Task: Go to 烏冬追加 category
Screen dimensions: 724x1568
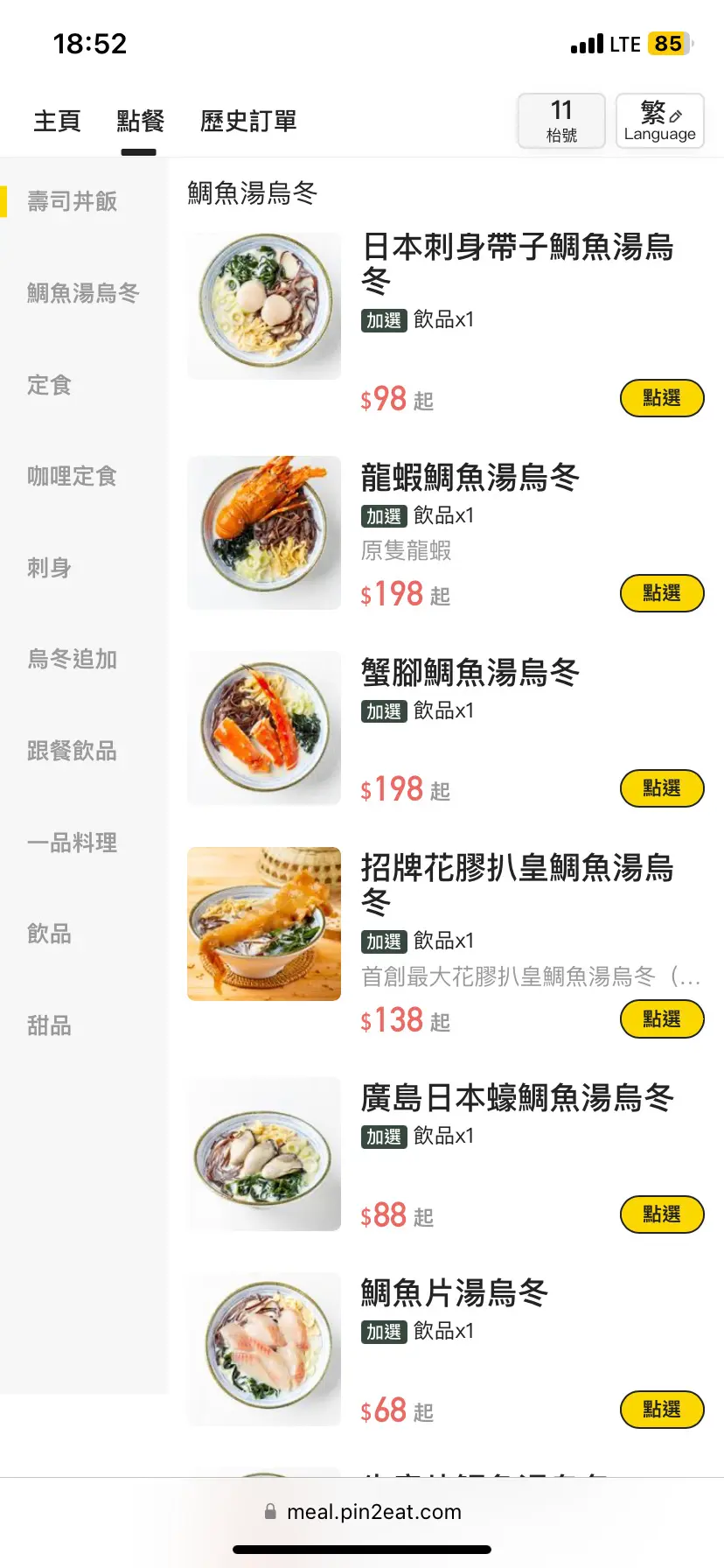Action: click(72, 659)
